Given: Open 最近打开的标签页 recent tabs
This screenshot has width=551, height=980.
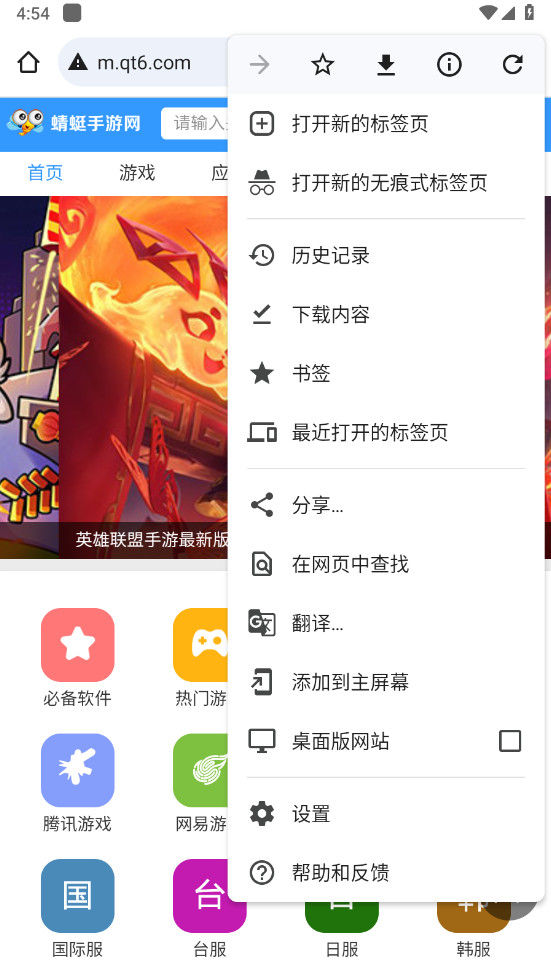Looking at the screenshot, I should pos(386,432).
